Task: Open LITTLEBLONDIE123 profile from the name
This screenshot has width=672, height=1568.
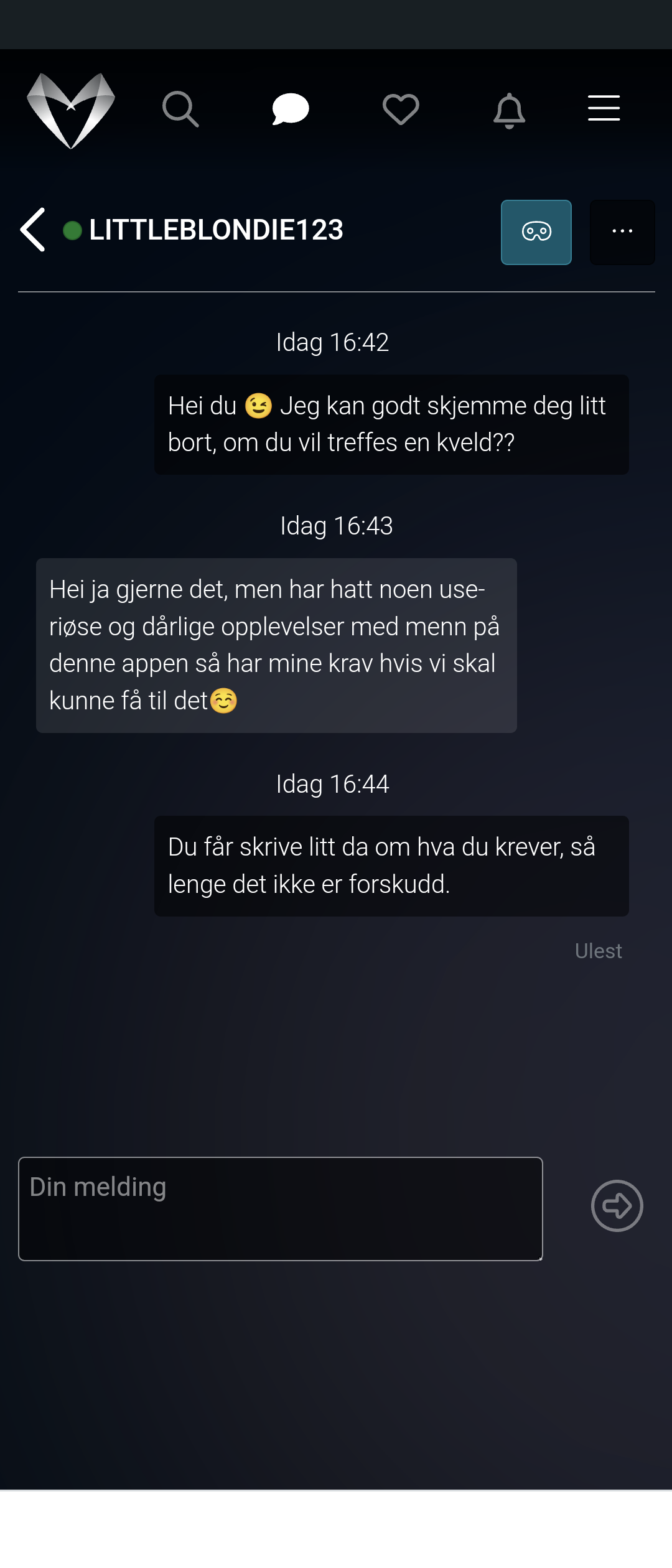Action: pos(216,230)
